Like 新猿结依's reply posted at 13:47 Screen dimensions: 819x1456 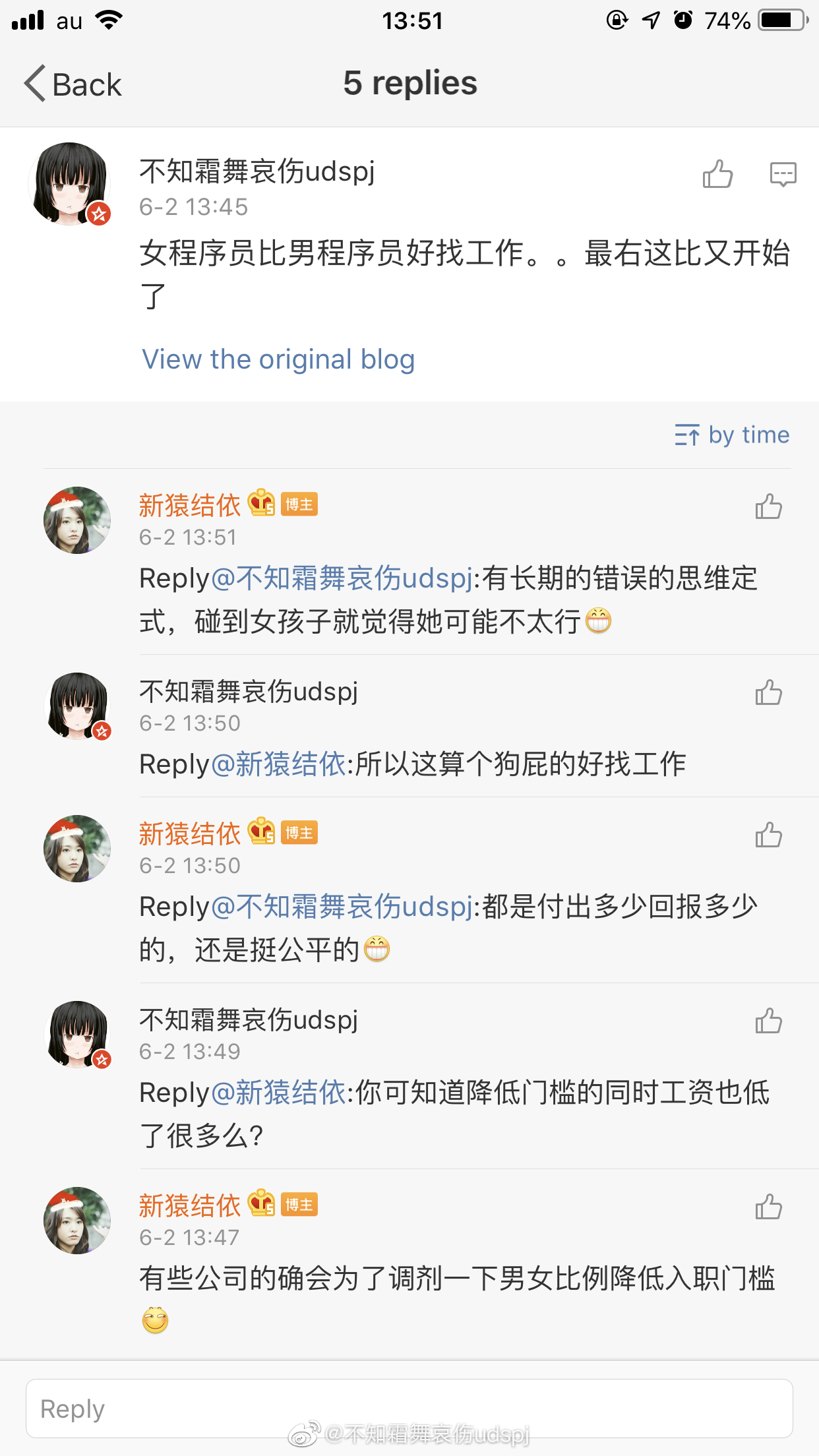[x=768, y=1207]
